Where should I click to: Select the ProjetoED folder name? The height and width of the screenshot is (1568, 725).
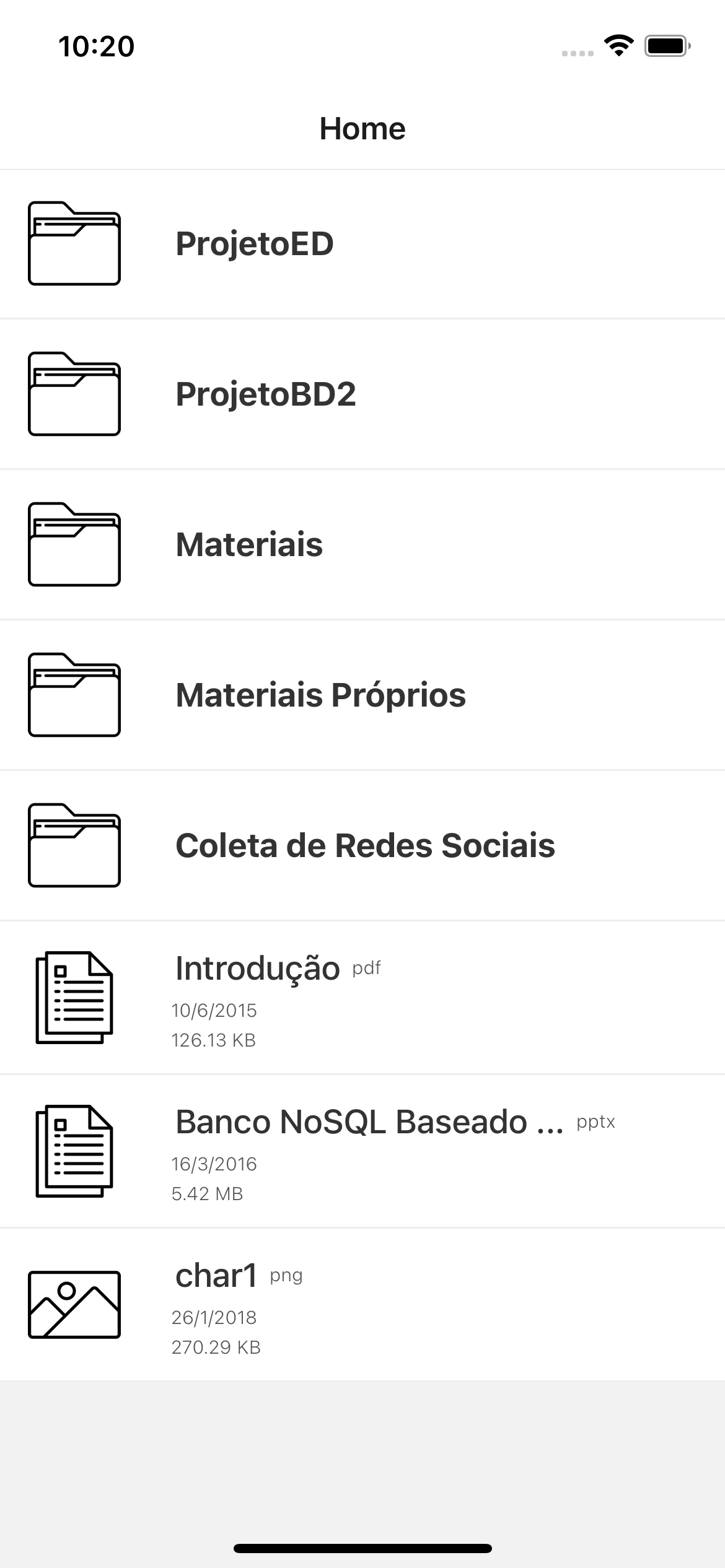254,243
